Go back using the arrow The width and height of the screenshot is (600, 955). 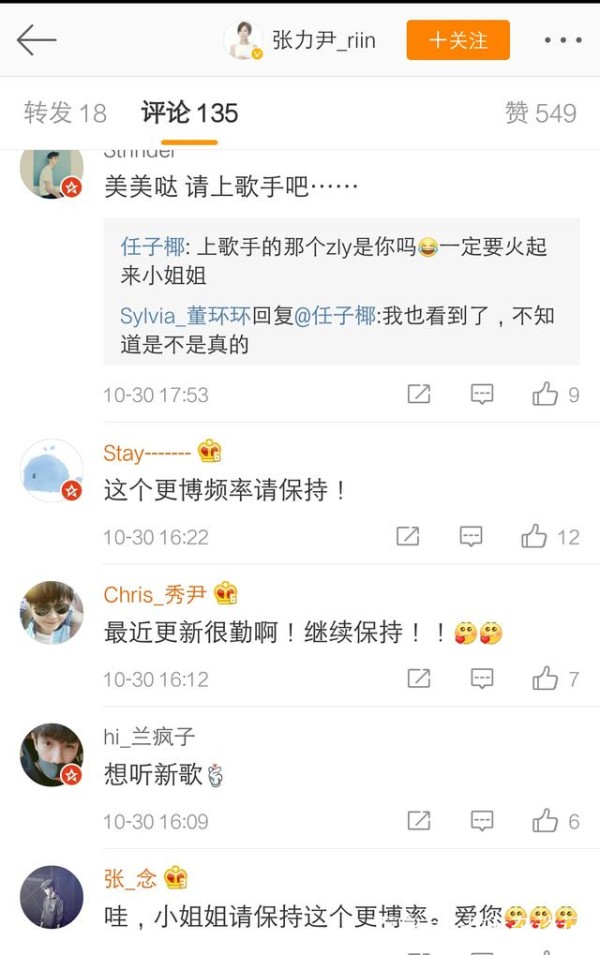[37, 40]
